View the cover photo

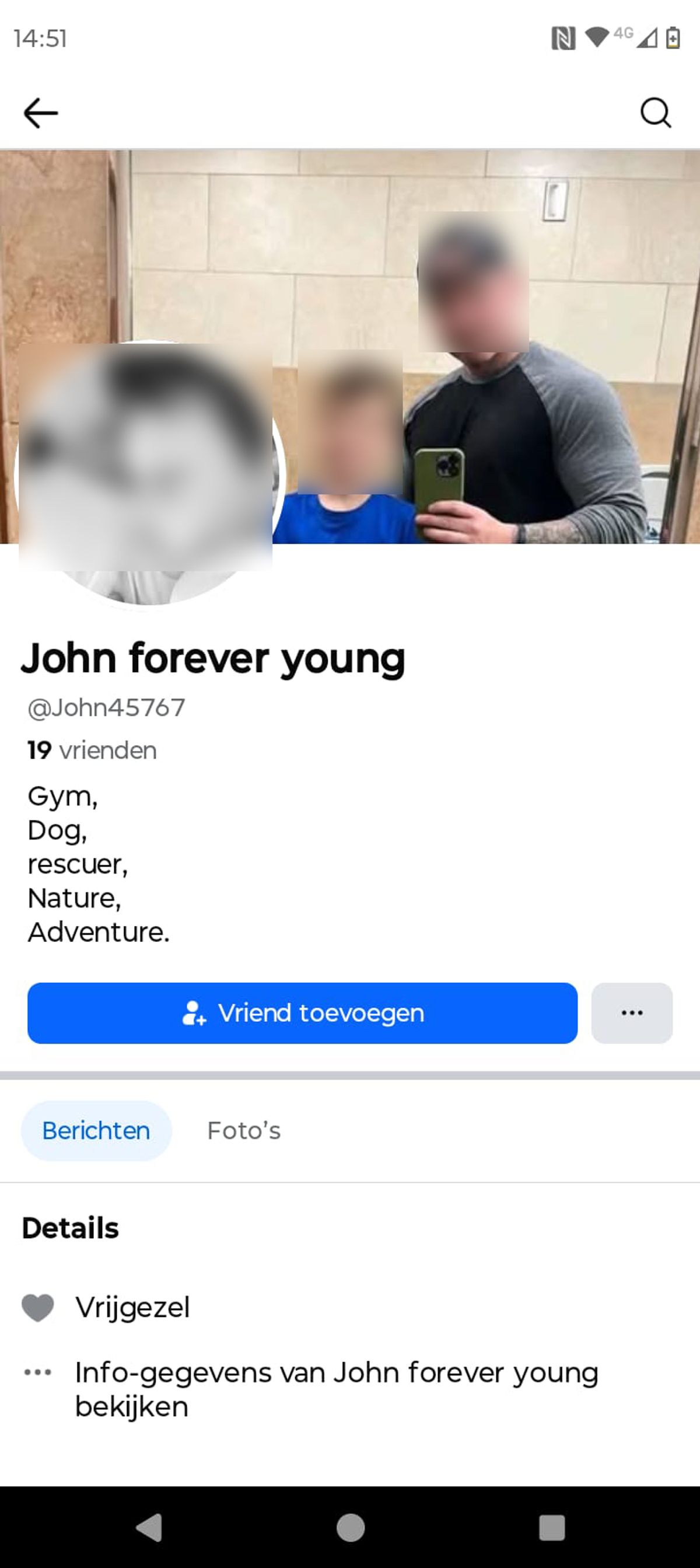(487, 274)
